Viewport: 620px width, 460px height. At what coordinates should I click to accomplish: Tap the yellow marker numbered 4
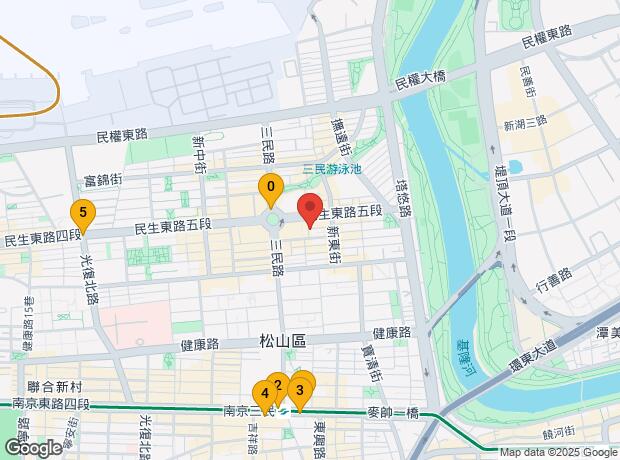(x=263, y=393)
